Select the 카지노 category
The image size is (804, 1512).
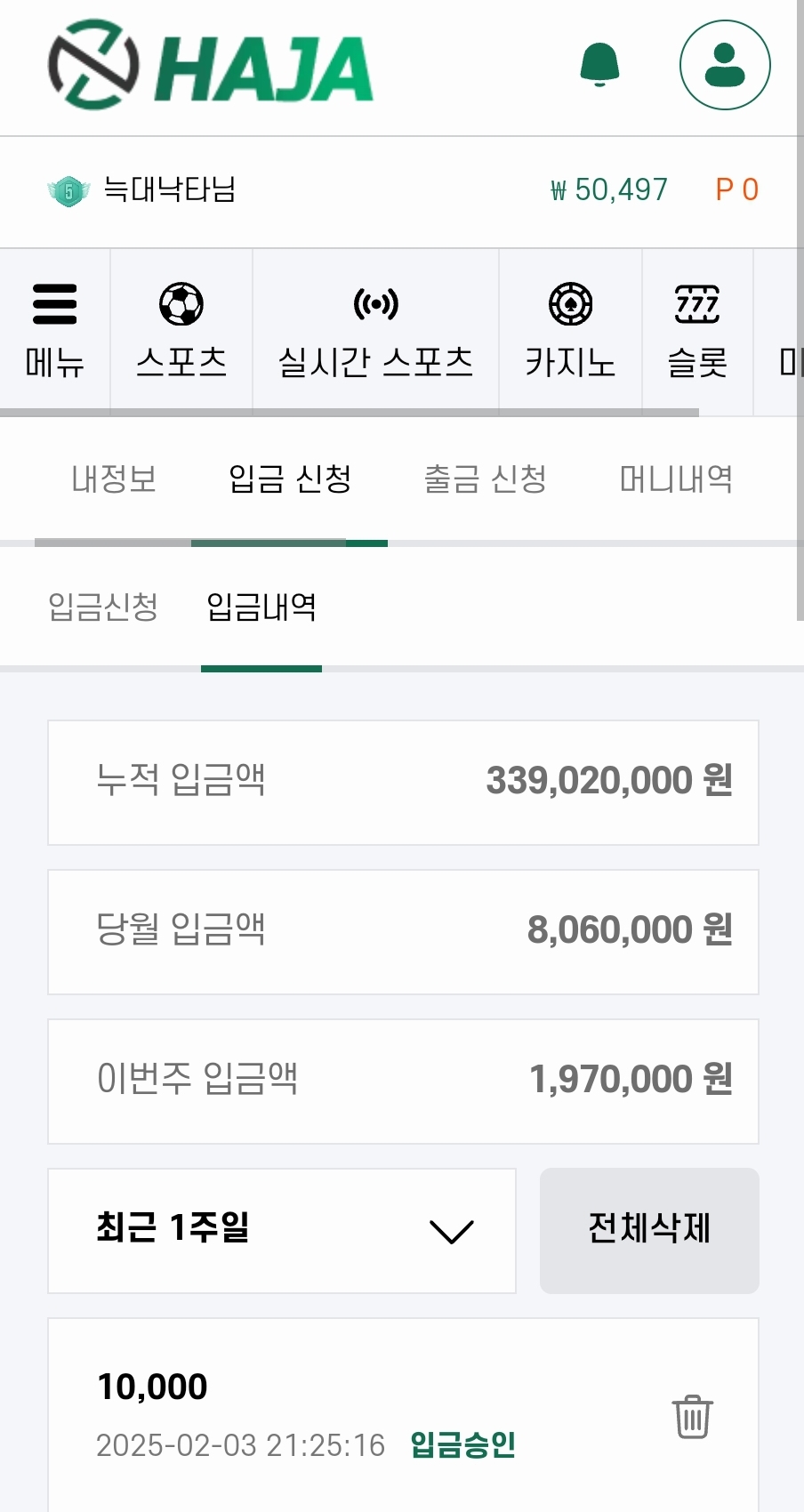tap(570, 331)
